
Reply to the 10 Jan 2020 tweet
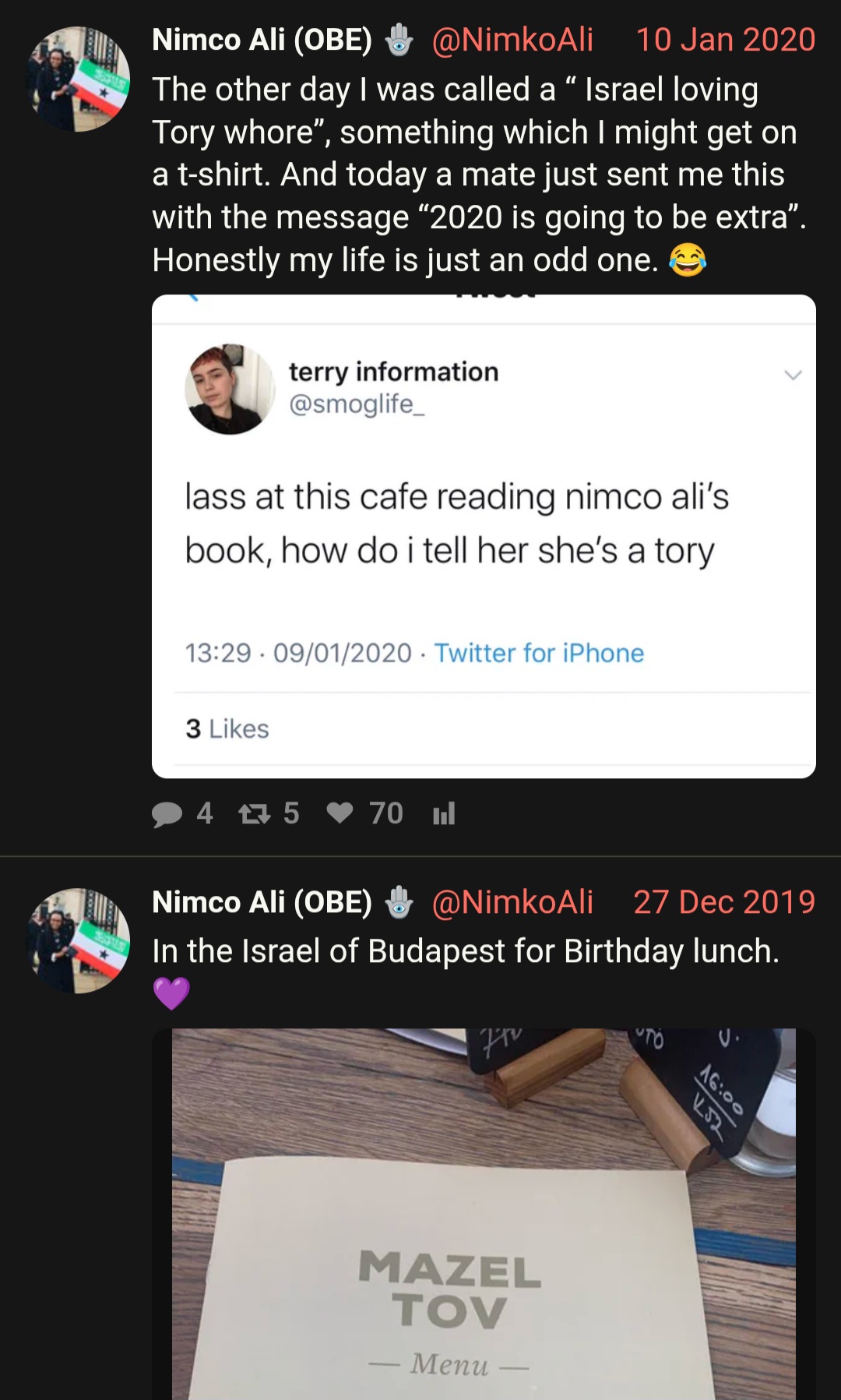point(167,814)
